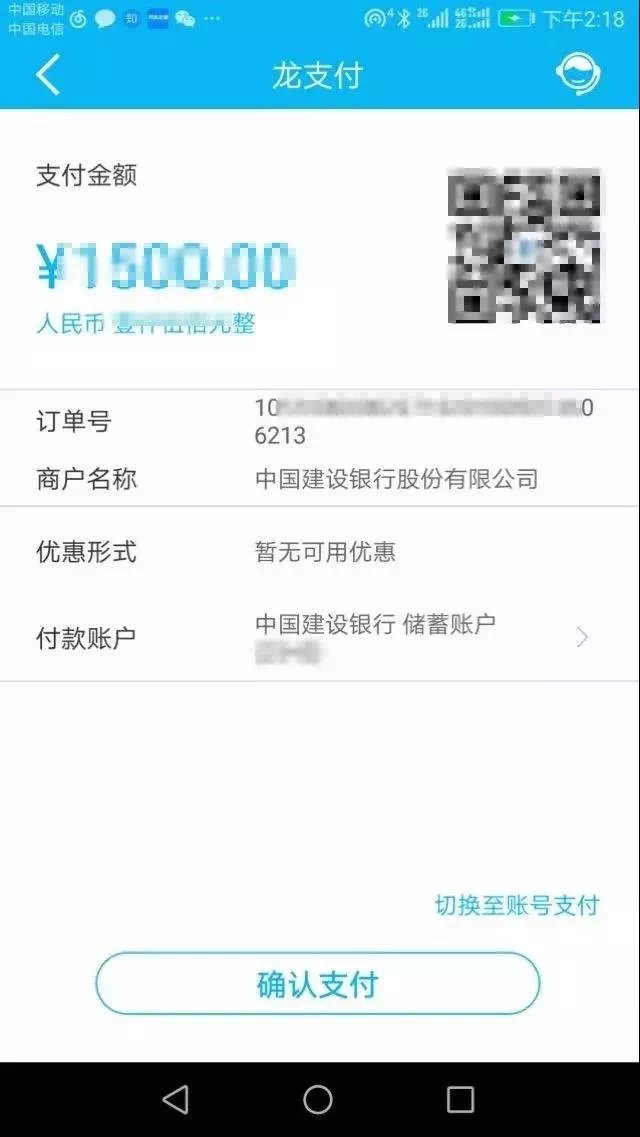Tap the system home button

coord(318,1099)
